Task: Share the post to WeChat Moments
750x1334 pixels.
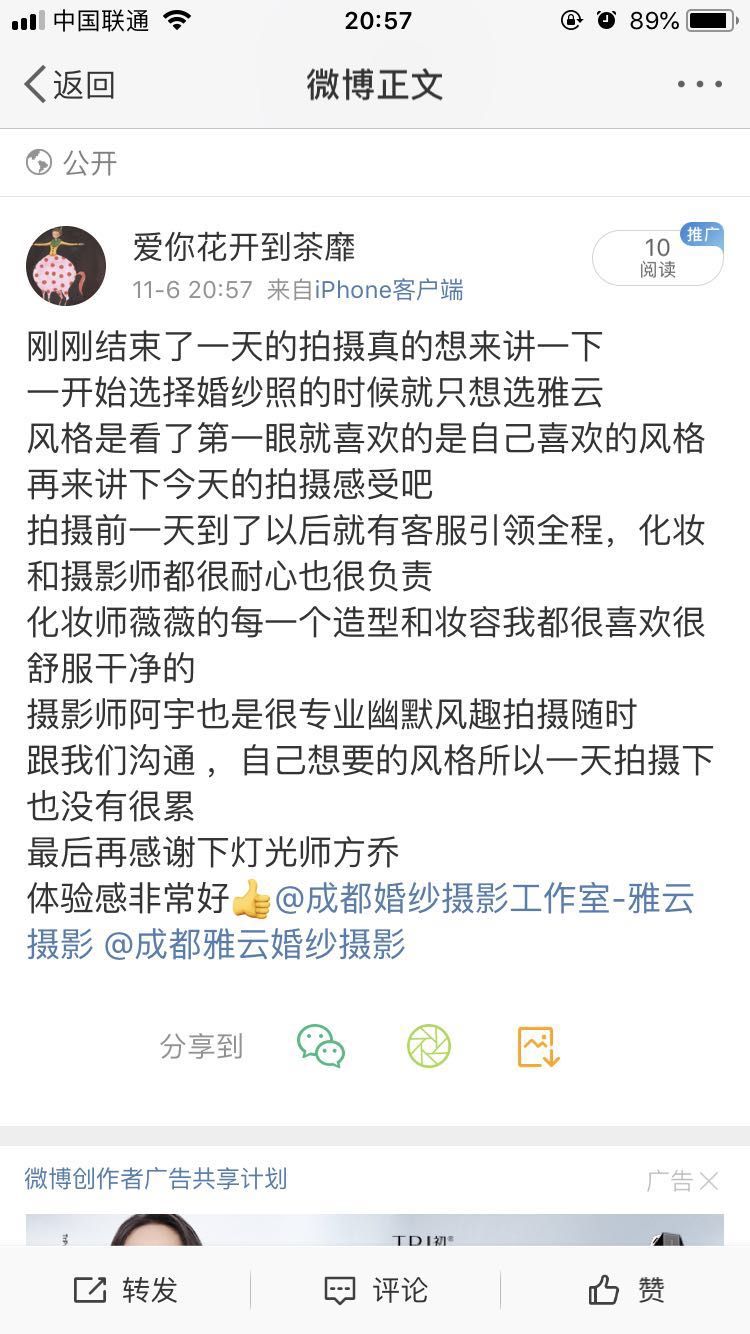Action: (x=429, y=1046)
